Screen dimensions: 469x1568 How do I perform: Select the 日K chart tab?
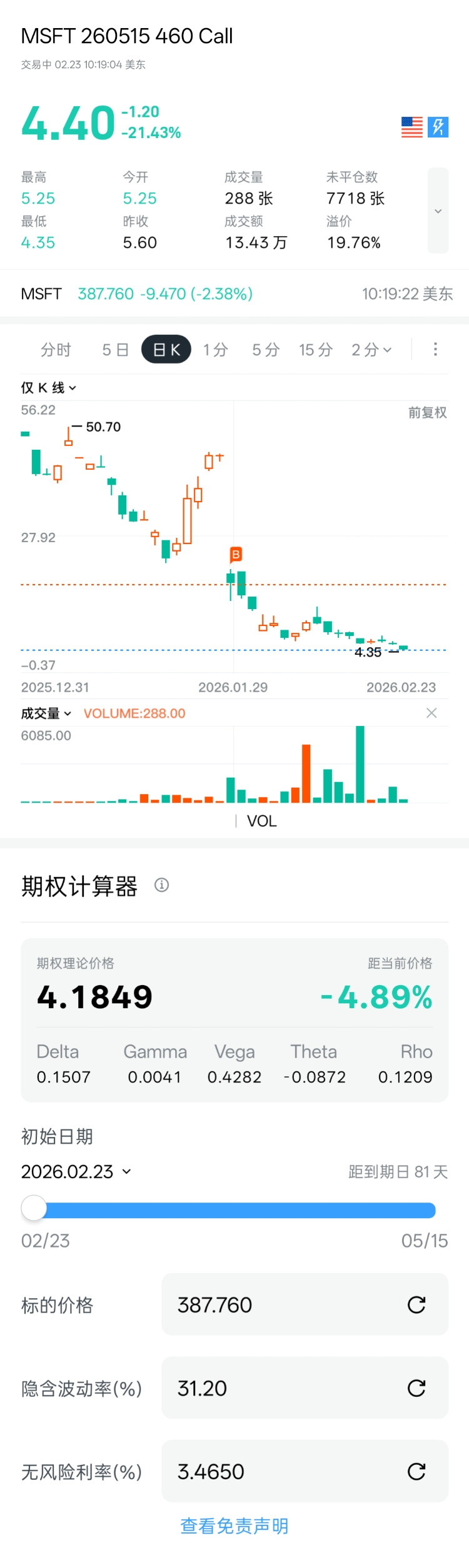166,350
